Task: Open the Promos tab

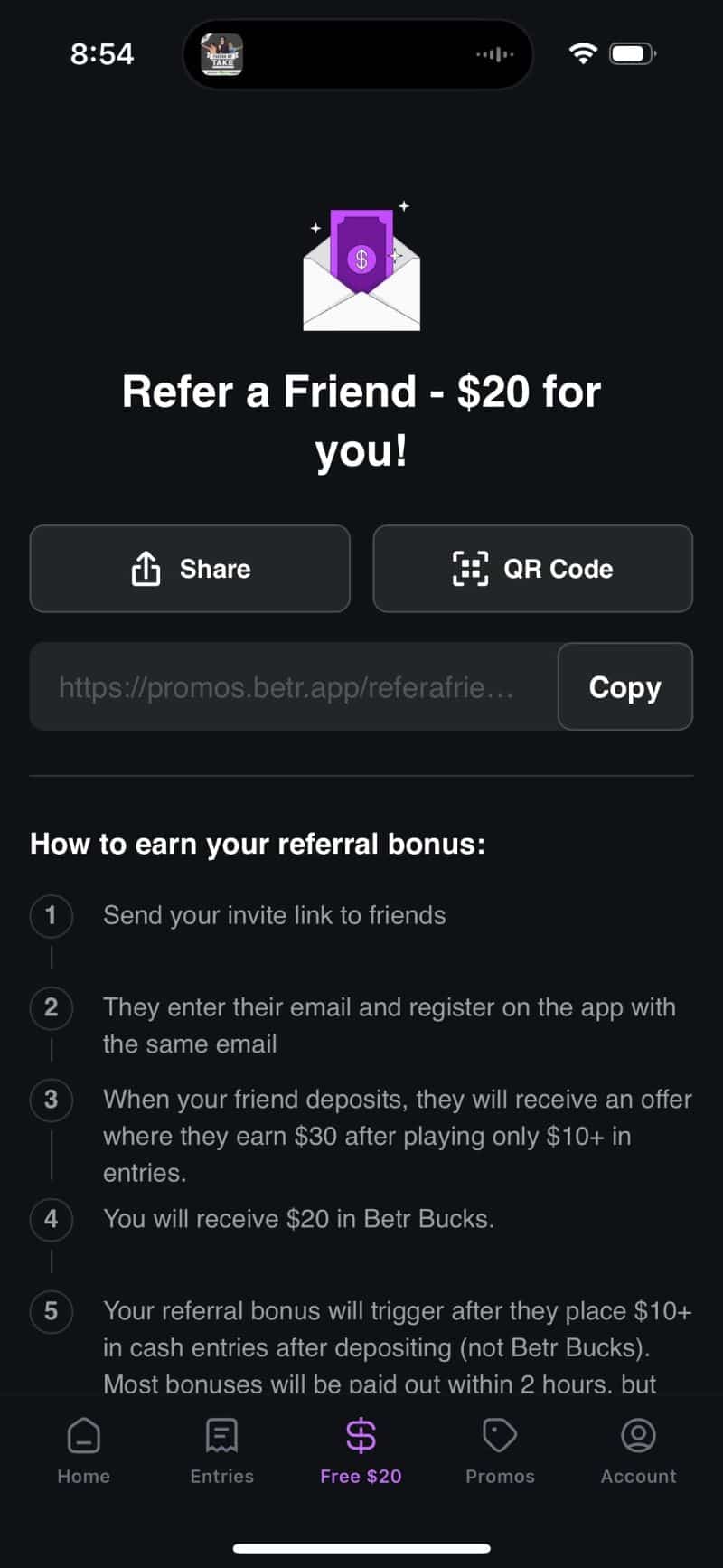Action: click(500, 1450)
